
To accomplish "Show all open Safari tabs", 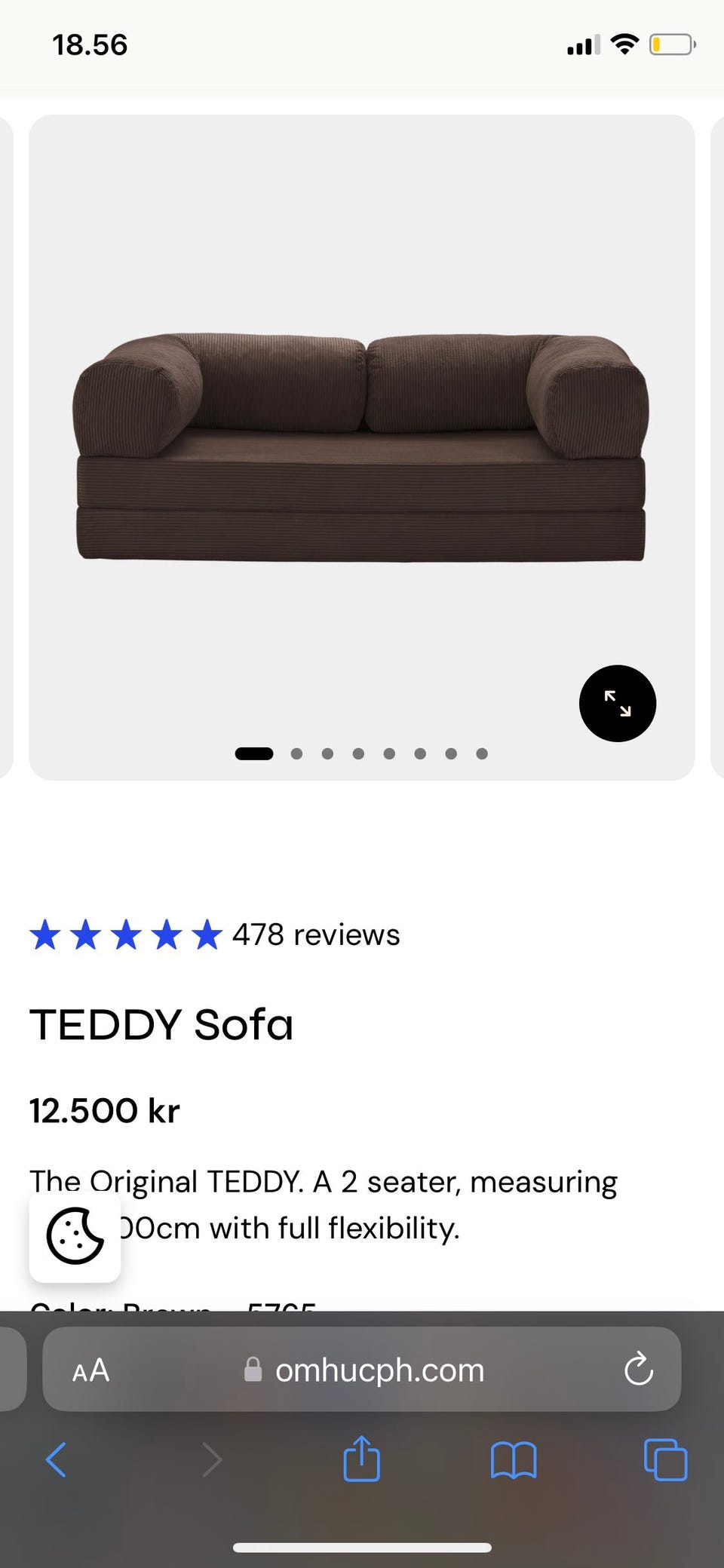I will (665, 1459).
